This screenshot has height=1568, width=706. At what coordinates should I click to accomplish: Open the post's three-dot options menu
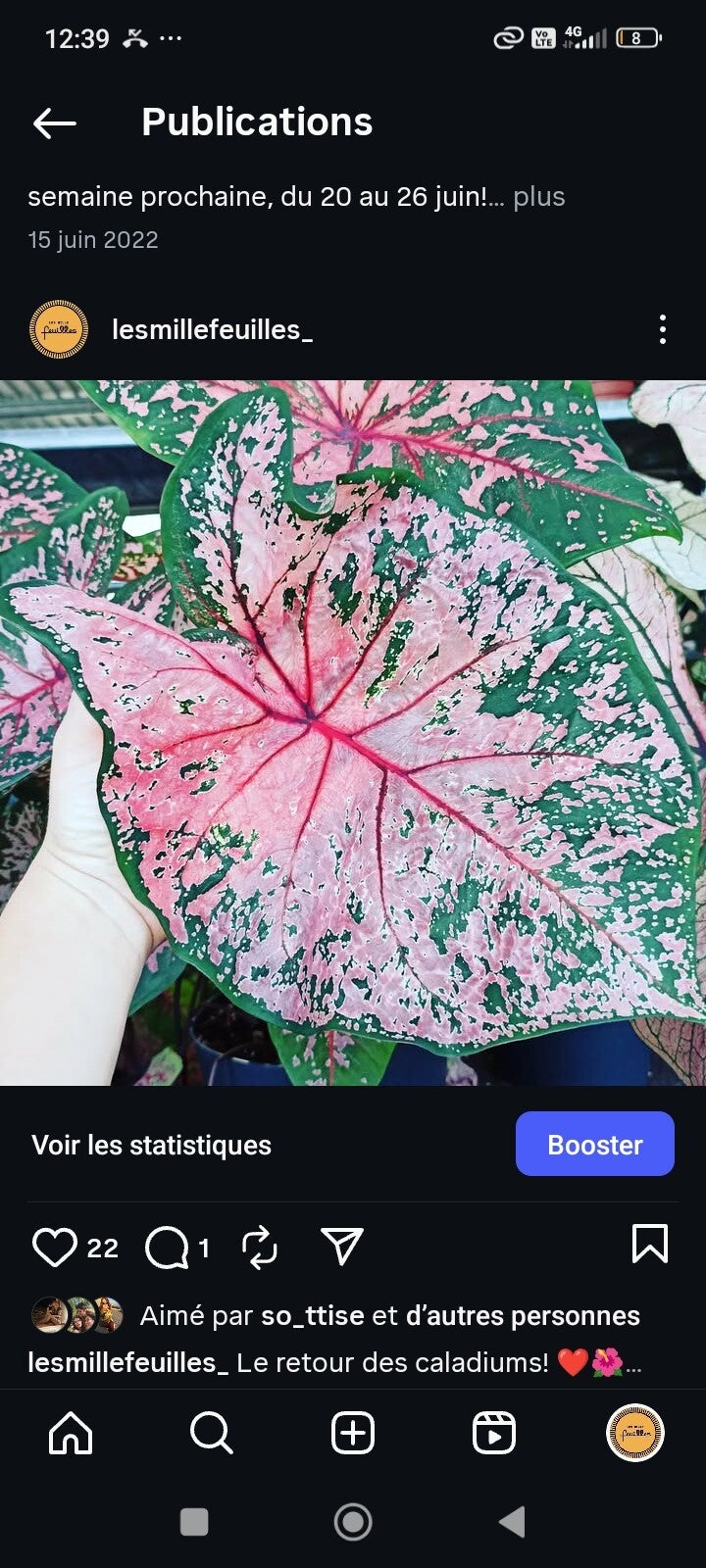pyautogui.click(x=663, y=329)
